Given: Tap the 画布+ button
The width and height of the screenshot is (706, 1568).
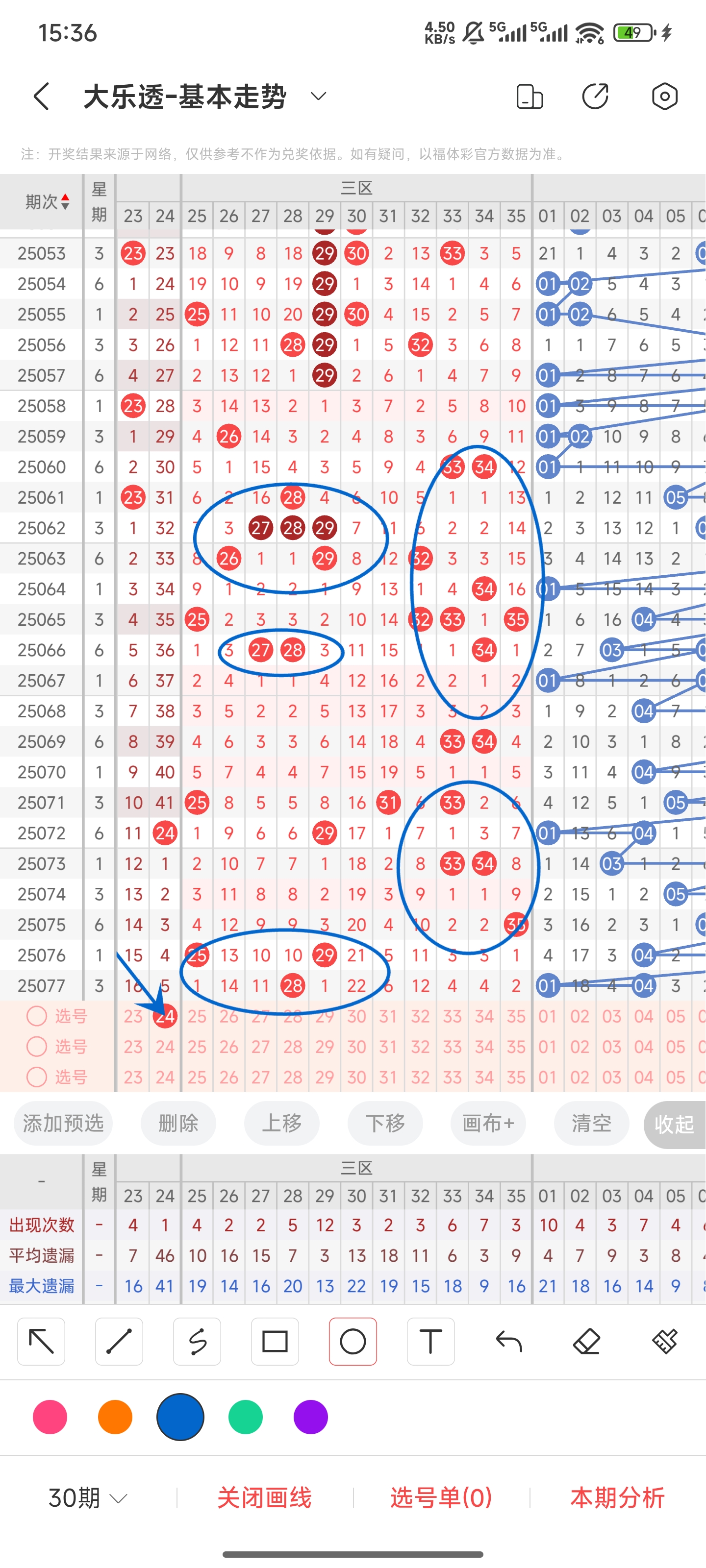Looking at the screenshot, I should 488,1123.
